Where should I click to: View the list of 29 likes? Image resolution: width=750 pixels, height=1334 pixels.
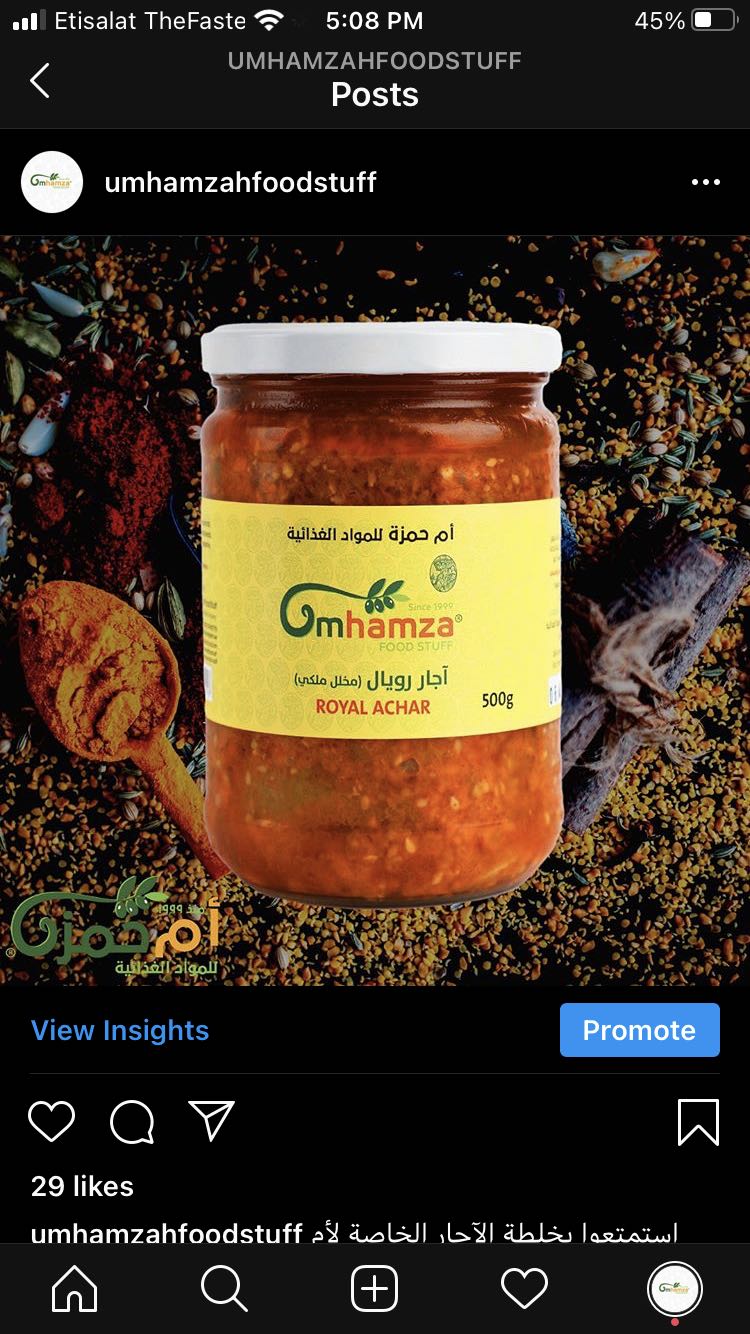[x=82, y=1186]
